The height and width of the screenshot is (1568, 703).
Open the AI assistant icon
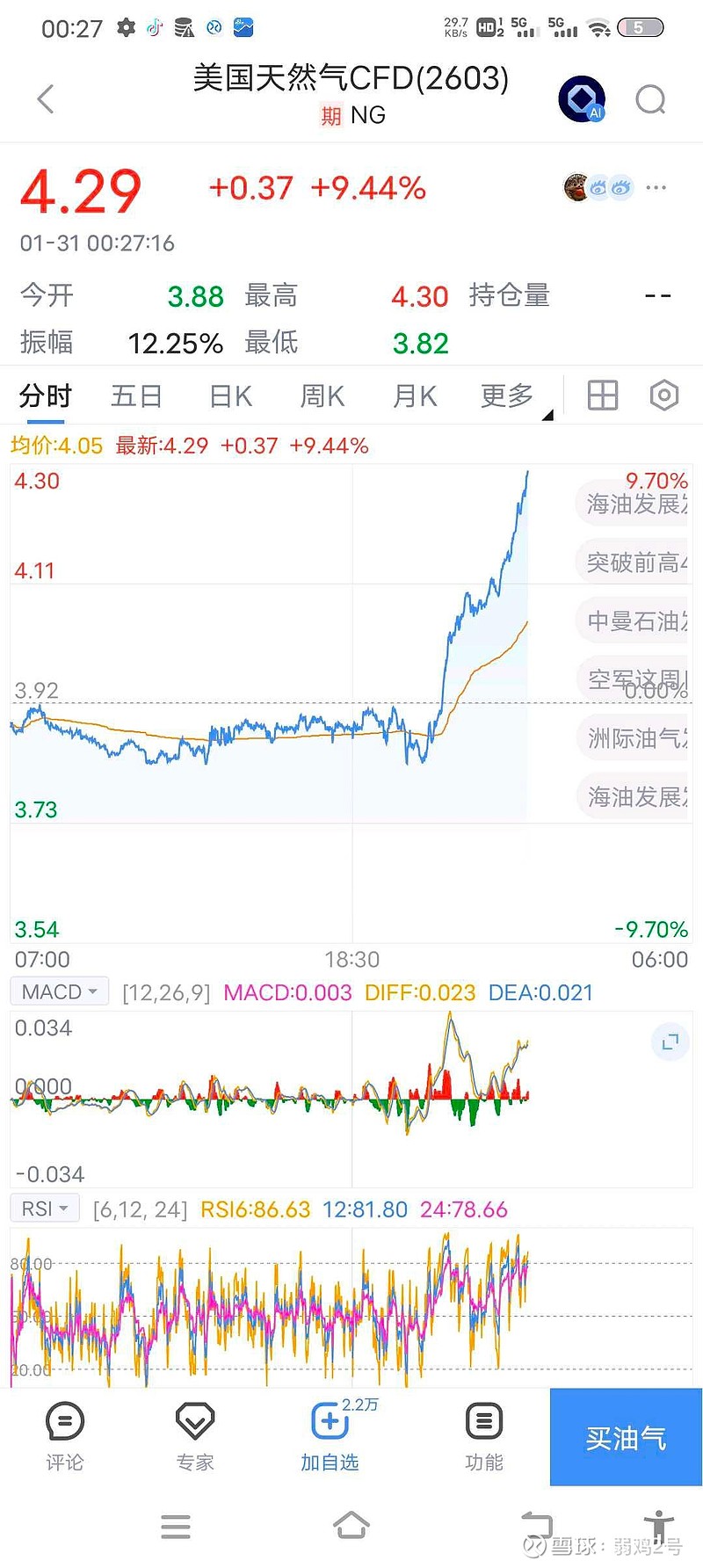point(582,98)
